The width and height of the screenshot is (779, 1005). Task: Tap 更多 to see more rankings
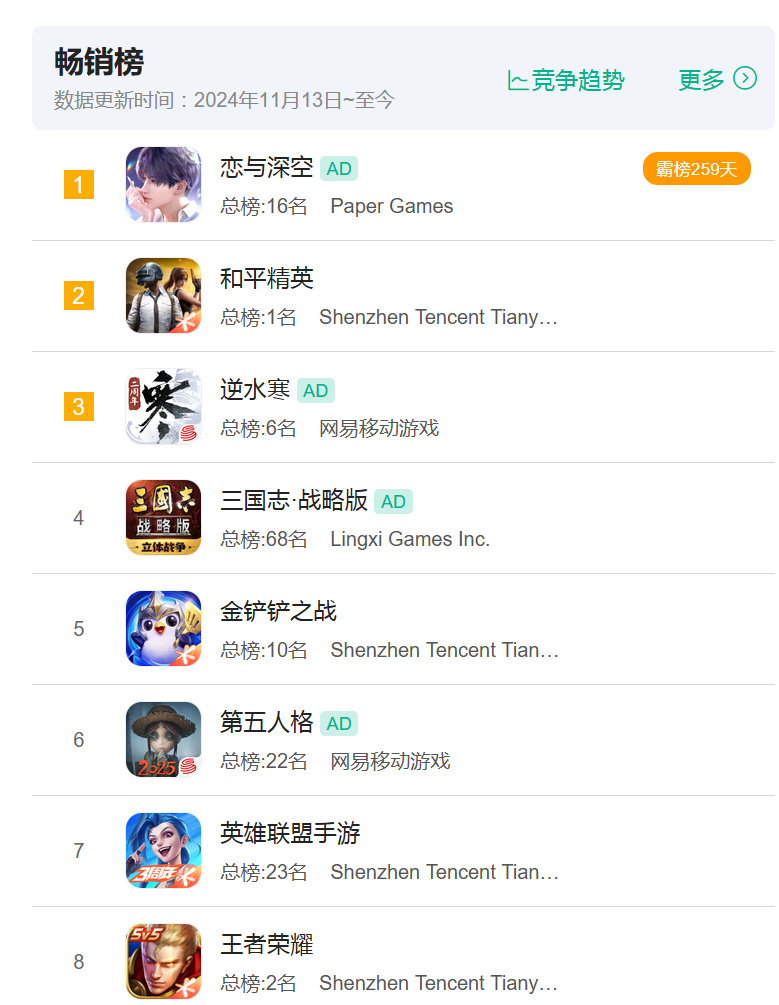coord(716,80)
